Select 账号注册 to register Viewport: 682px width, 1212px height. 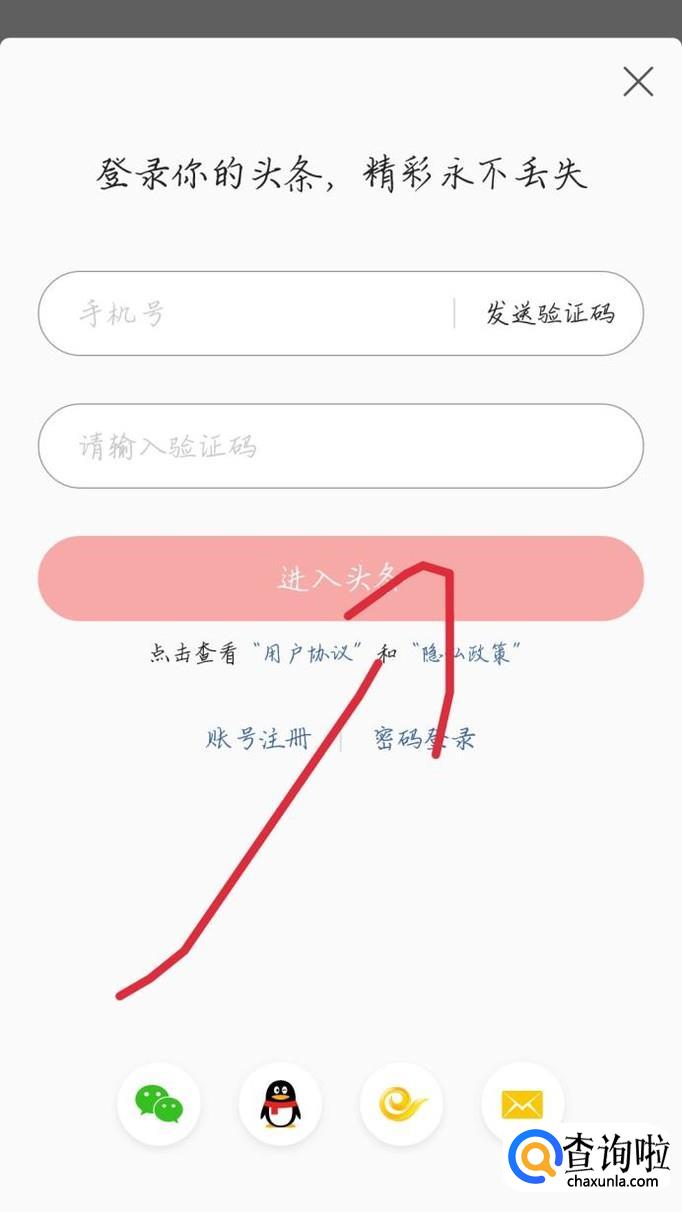coord(259,739)
